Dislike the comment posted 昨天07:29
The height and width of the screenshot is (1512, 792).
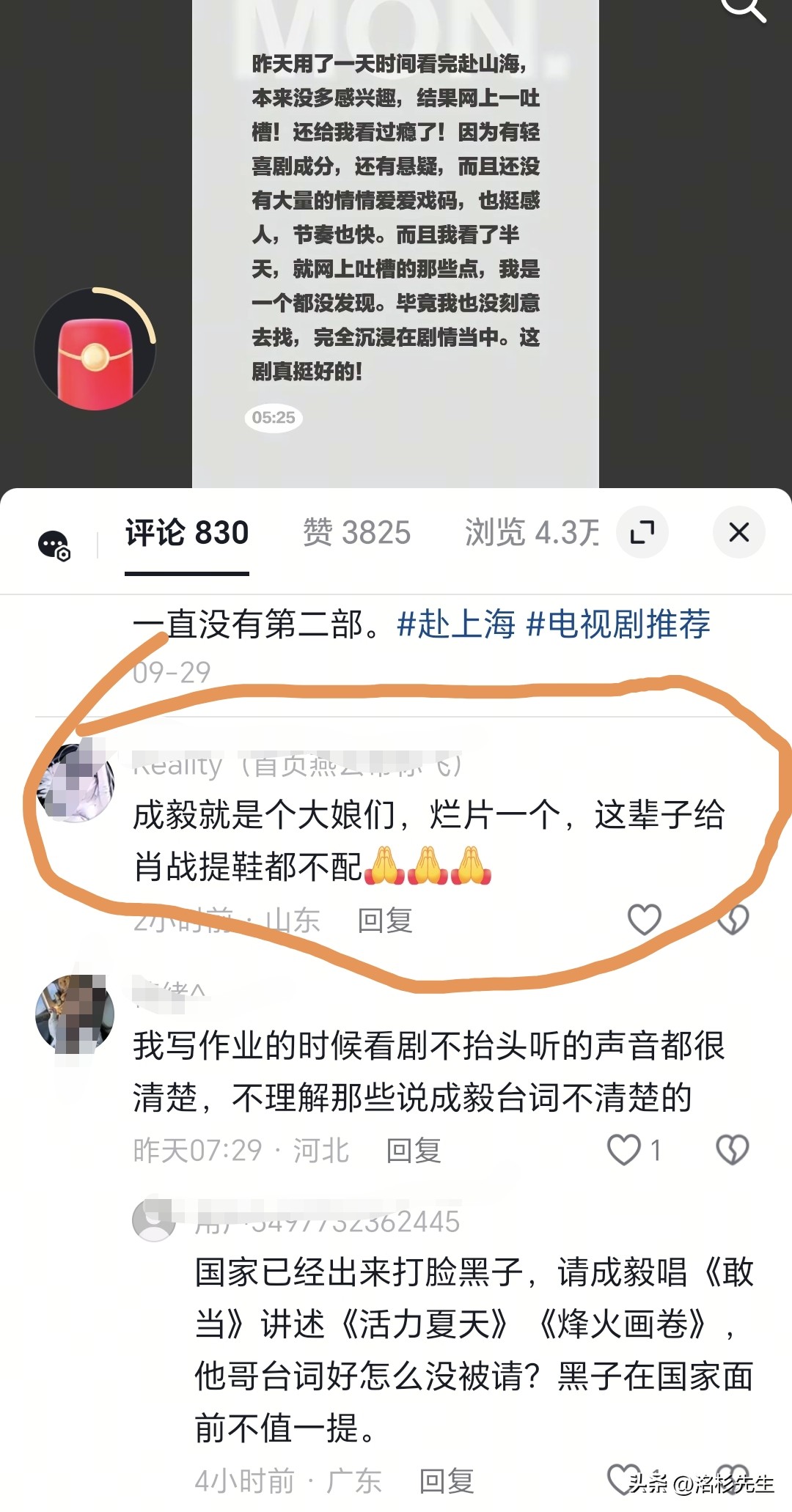point(732,1150)
